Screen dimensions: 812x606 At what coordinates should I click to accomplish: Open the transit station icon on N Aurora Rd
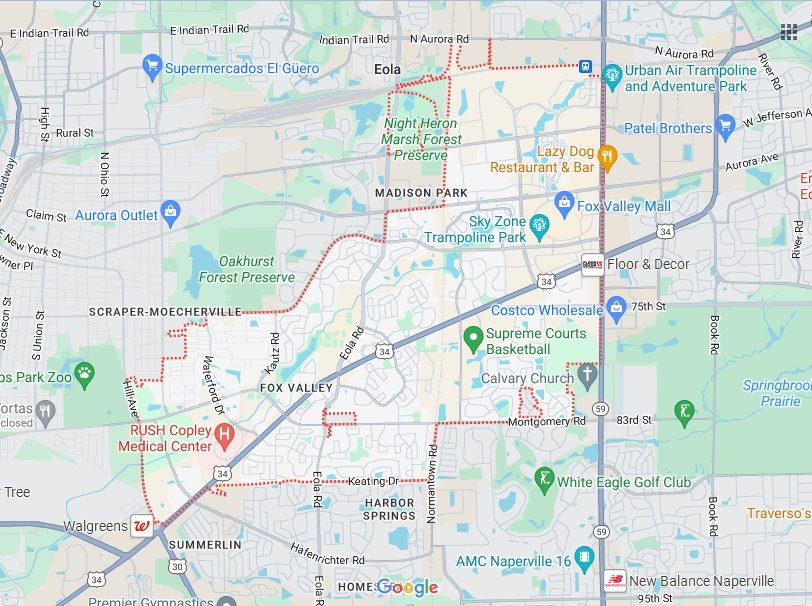[x=583, y=67]
